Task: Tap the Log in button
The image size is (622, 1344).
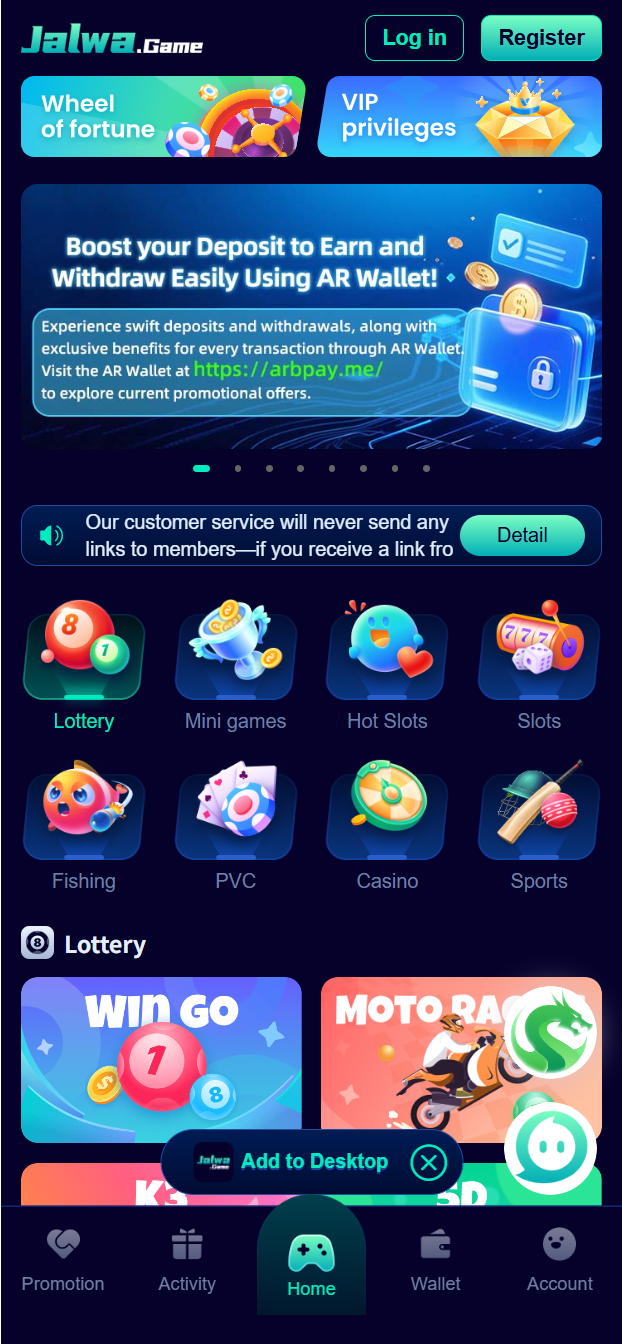Action: pos(414,38)
